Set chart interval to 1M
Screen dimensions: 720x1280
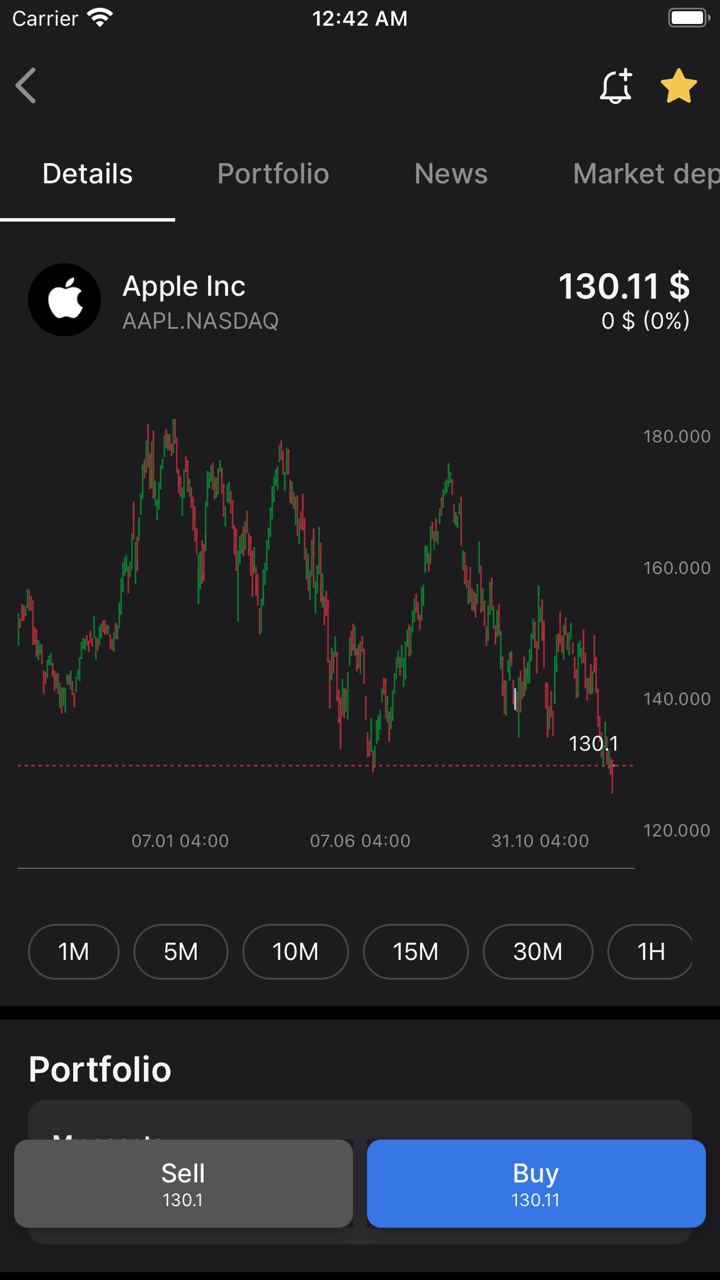[x=74, y=951]
